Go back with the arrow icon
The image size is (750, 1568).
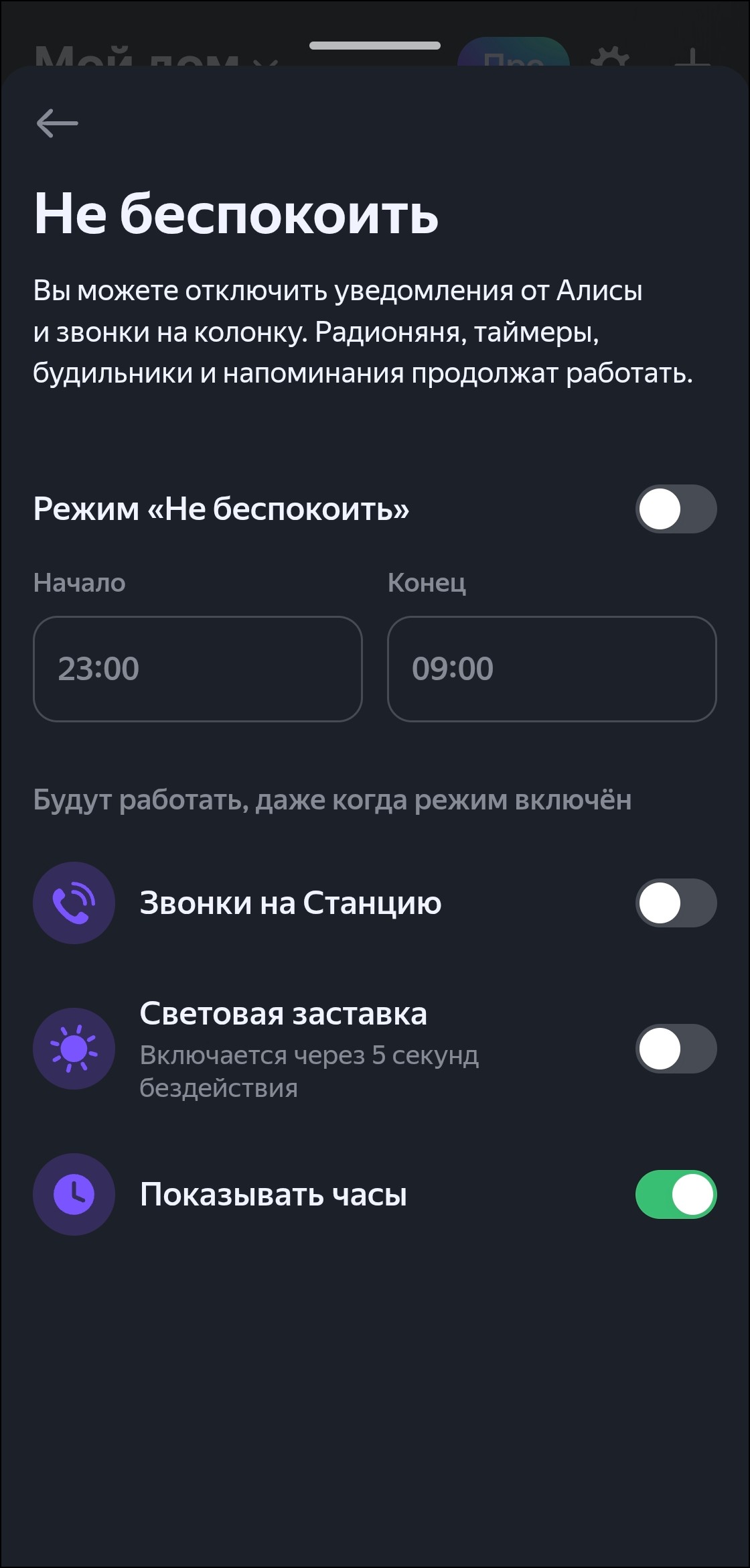tap(58, 124)
